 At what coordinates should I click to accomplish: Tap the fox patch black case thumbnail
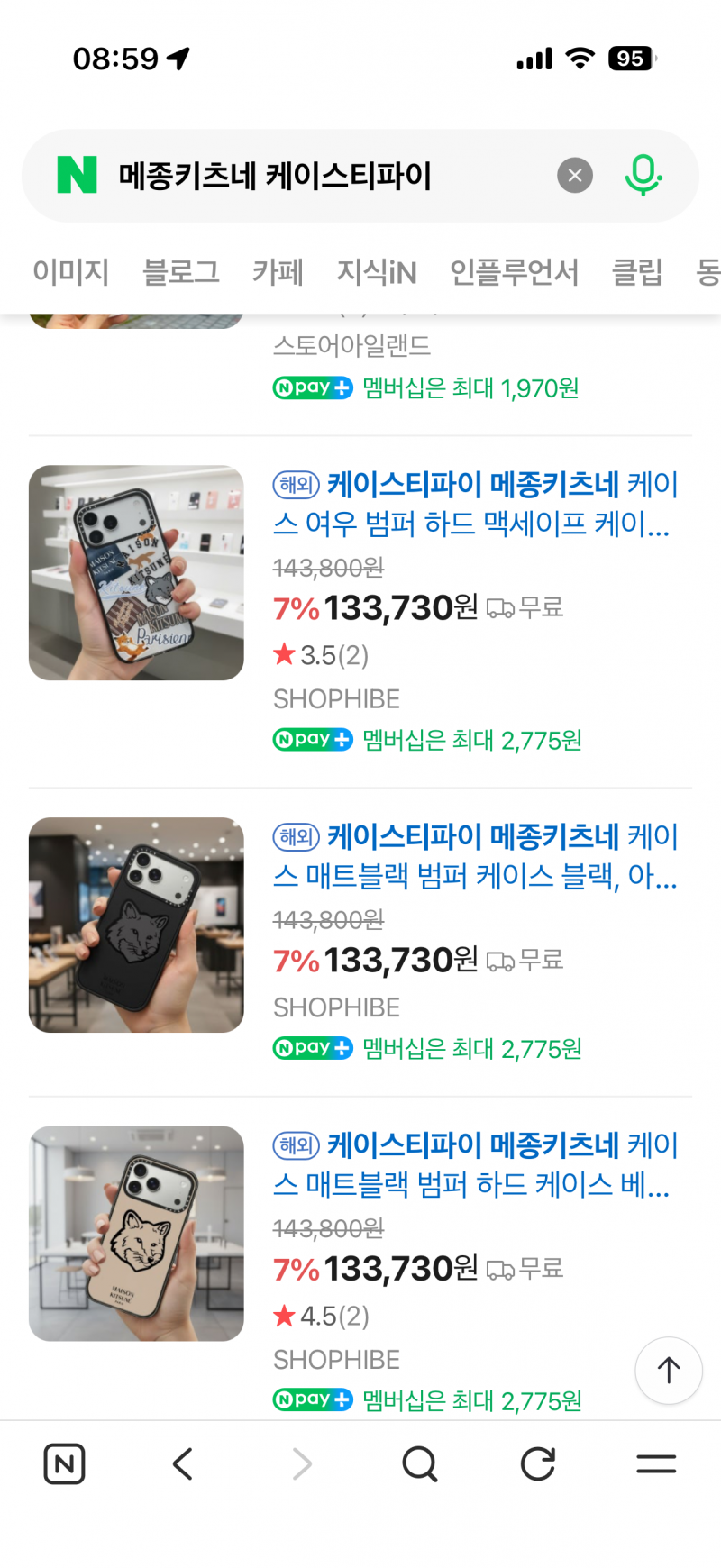tap(135, 925)
